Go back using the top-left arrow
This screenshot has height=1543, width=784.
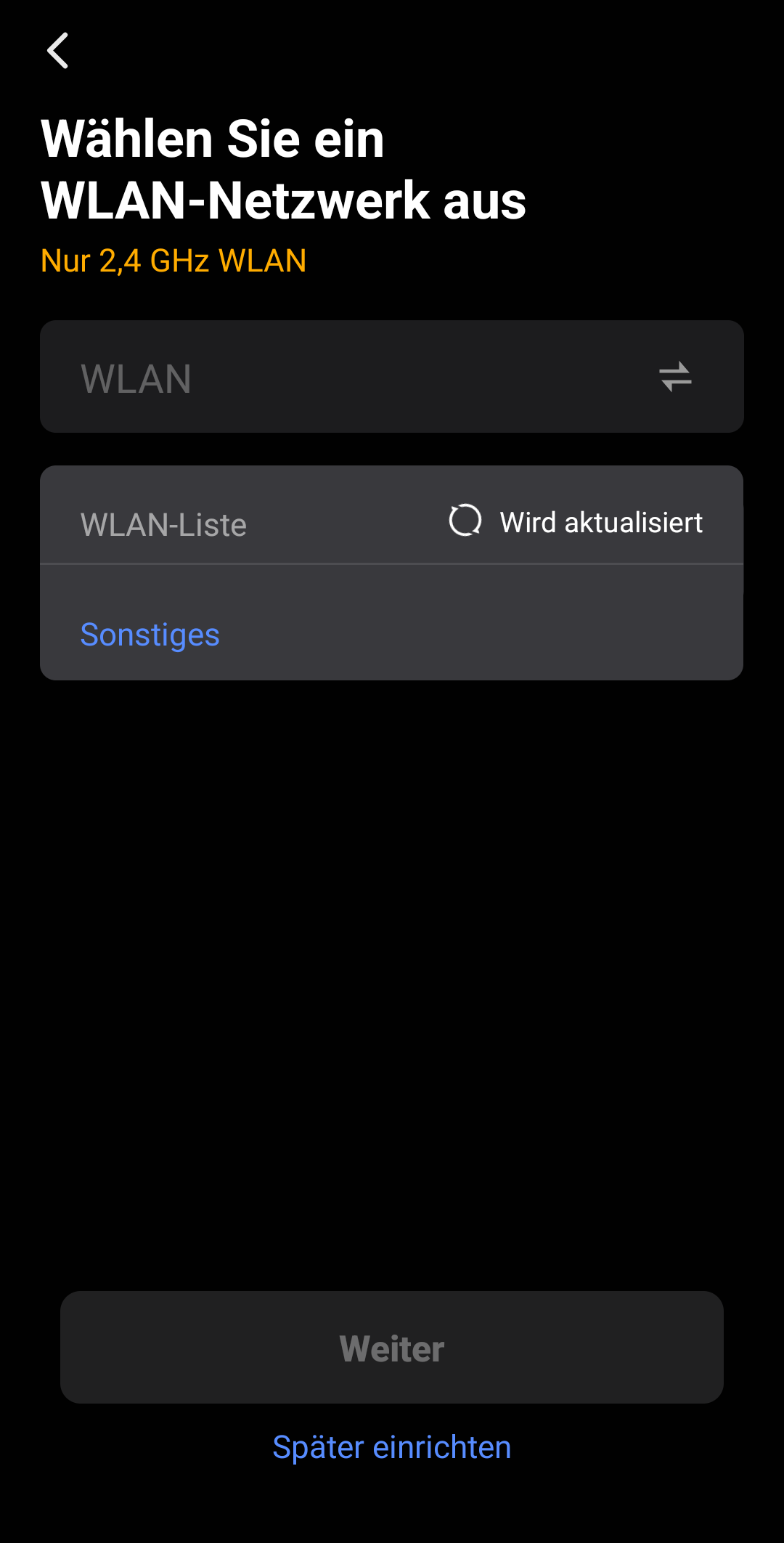coord(58,51)
